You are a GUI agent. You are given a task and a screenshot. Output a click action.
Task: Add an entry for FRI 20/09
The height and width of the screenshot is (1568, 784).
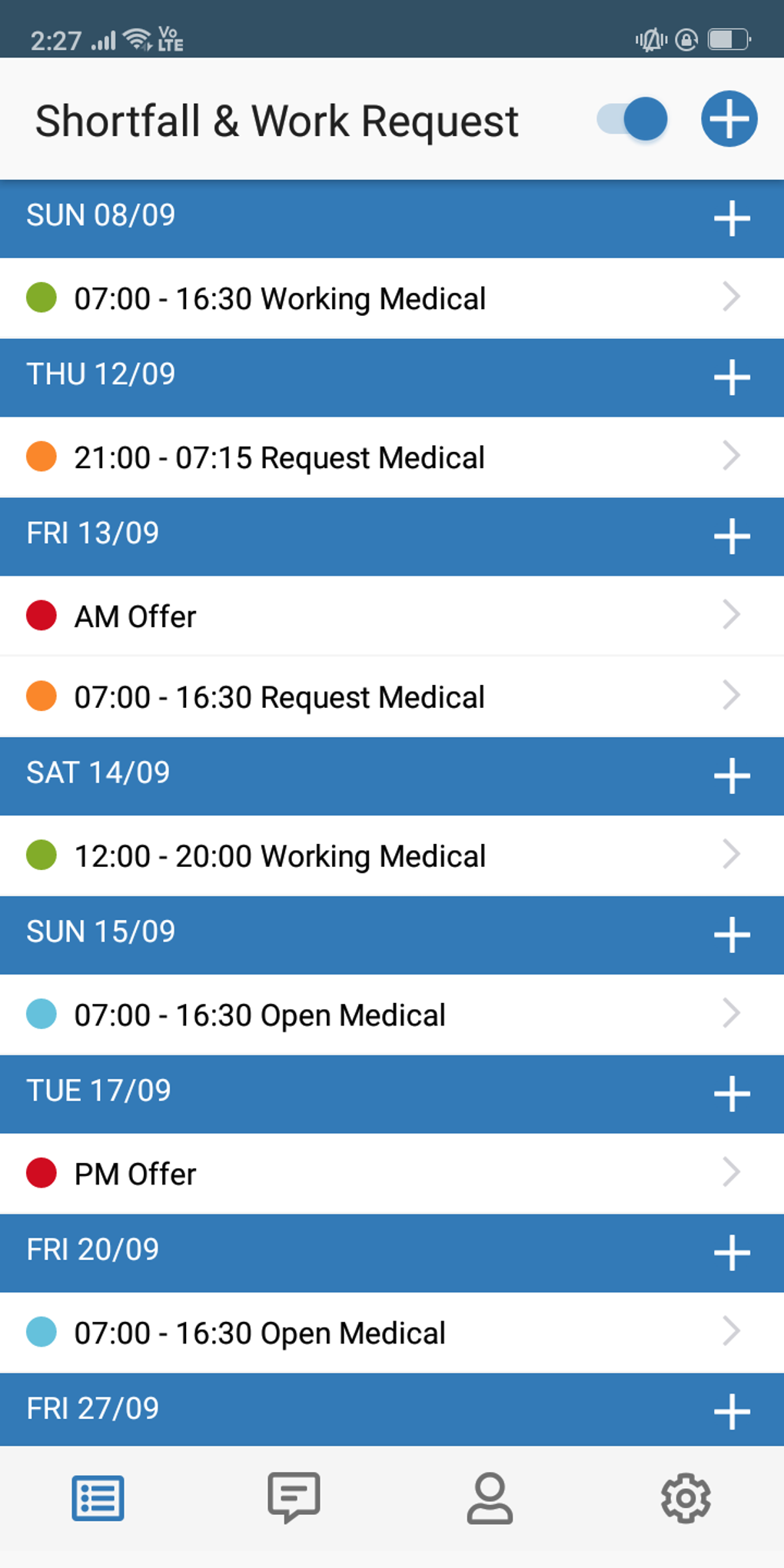731,1254
